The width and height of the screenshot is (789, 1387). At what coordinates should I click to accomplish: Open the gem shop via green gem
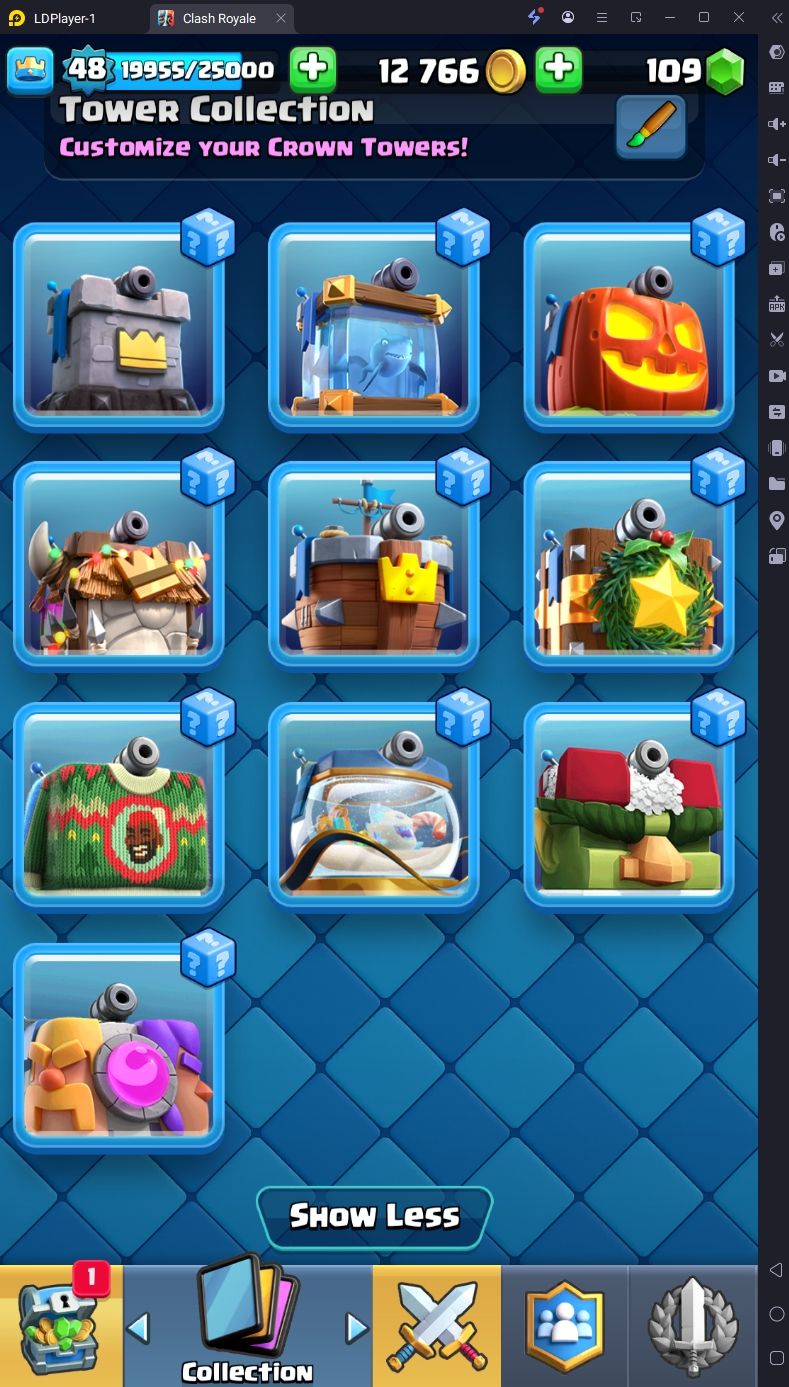tap(726, 71)
